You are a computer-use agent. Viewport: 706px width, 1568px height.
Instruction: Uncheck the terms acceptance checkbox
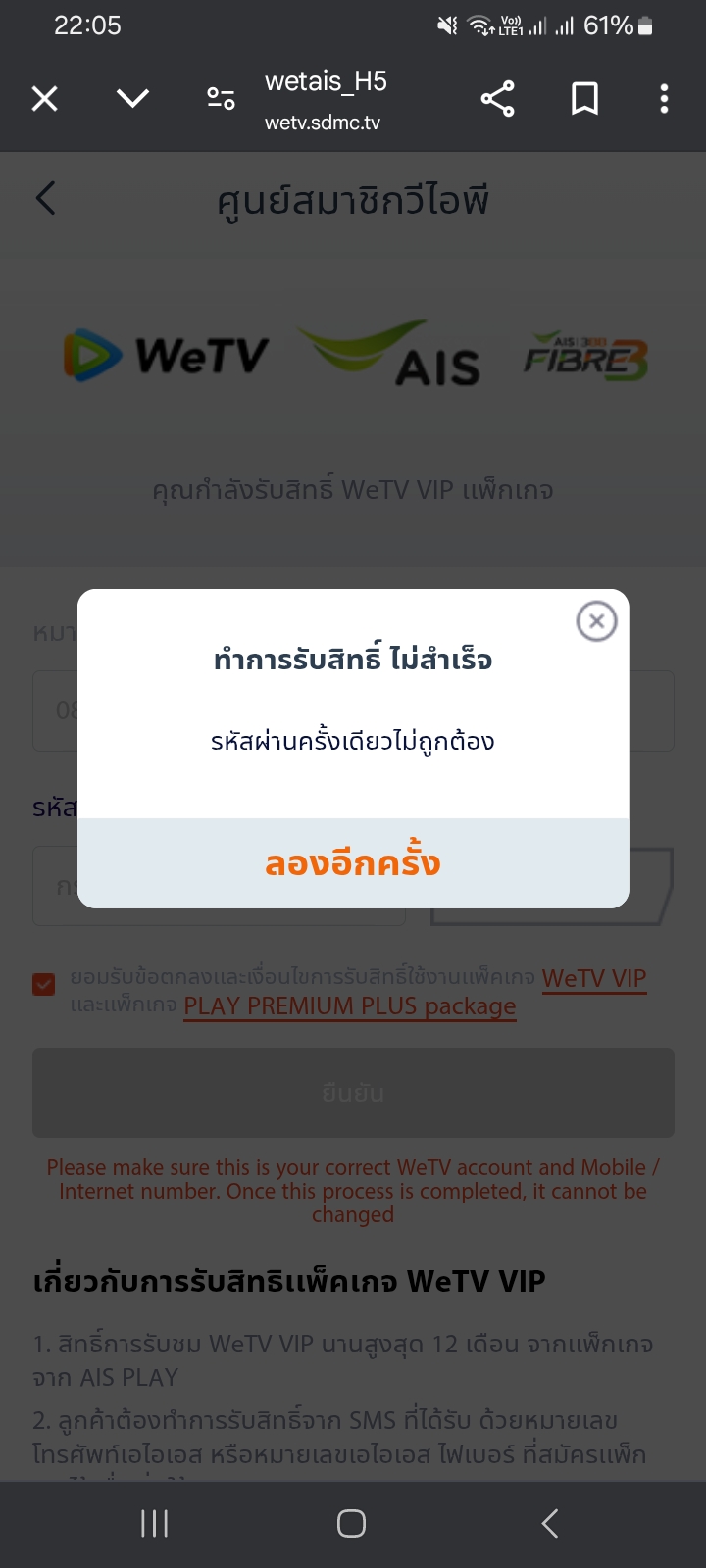pyautogui.click(x=44, y=984)
